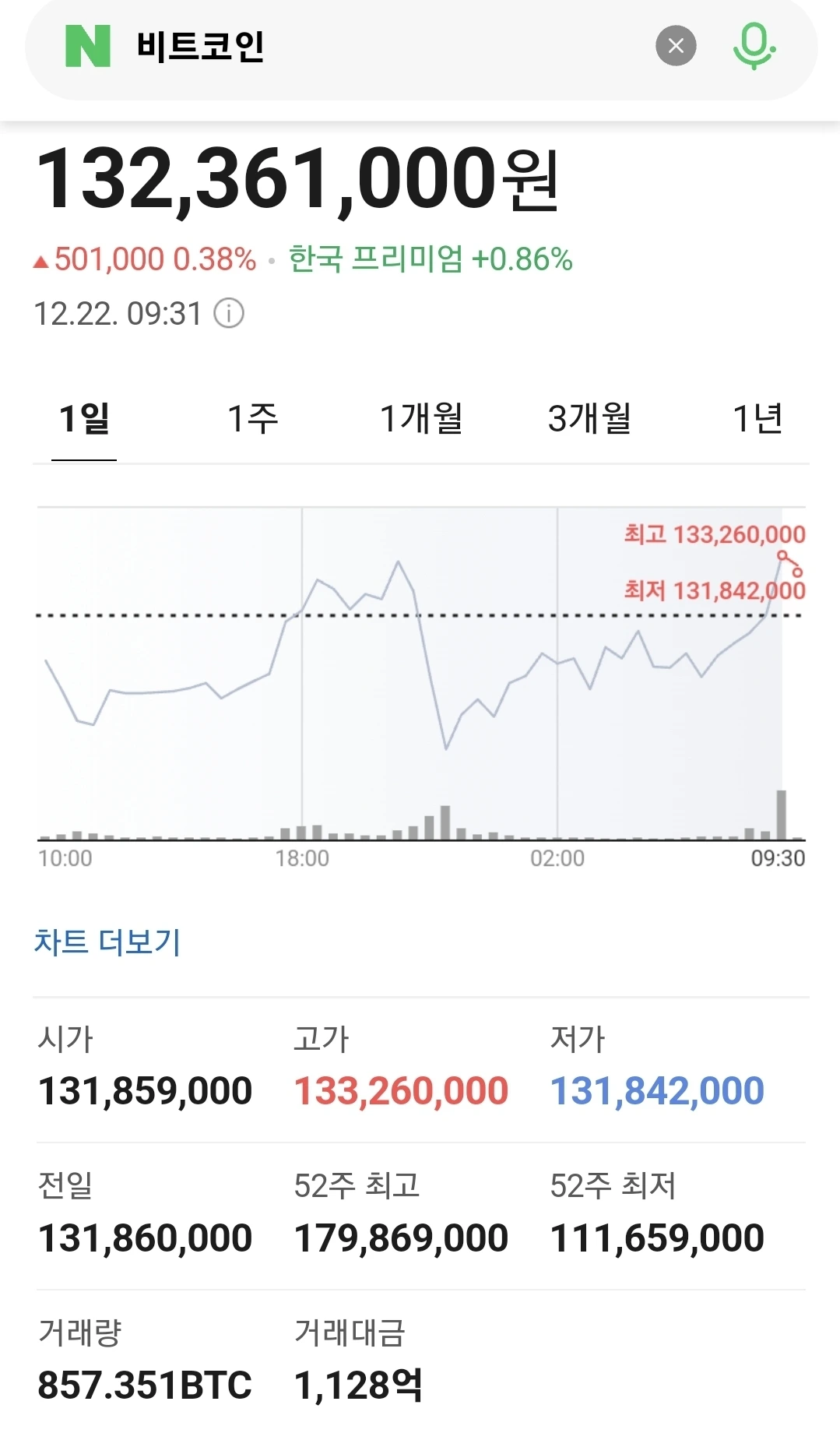The image size is (840, 1433).
Task: Select the 1일 chart range tab
Action: (x=84, y=419)
